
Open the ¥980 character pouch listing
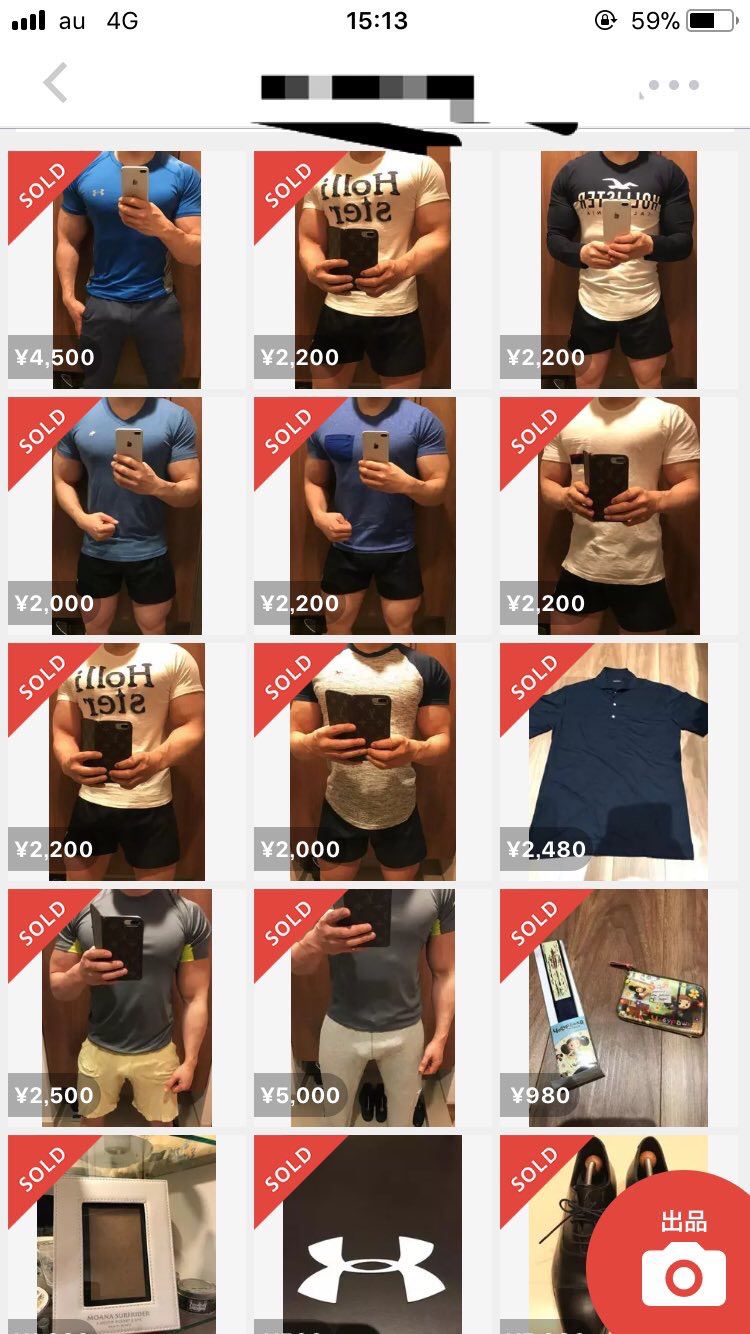pos(618,1008)
